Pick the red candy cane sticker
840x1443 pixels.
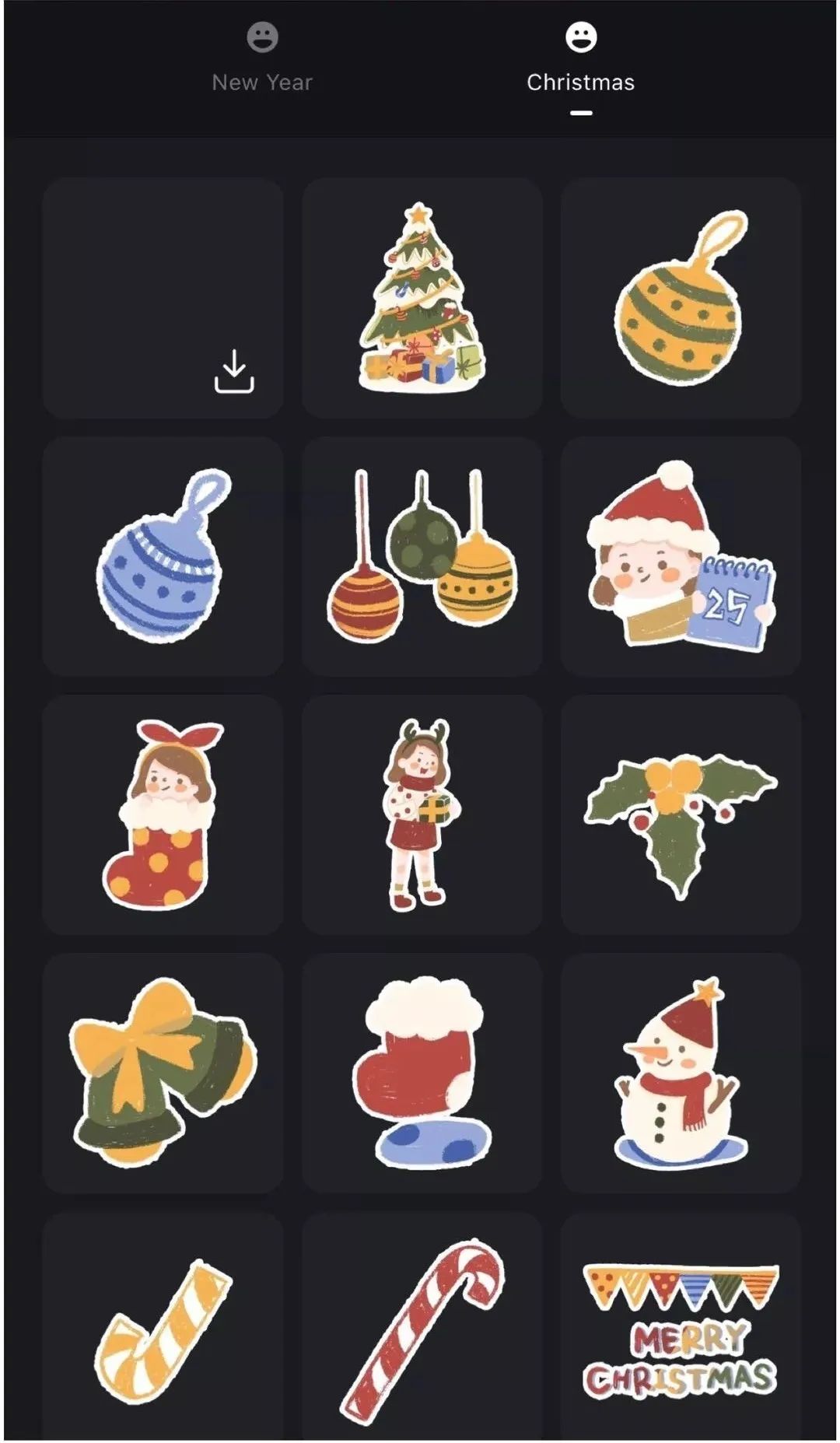pyautogui.click(x=421, y=1326)
